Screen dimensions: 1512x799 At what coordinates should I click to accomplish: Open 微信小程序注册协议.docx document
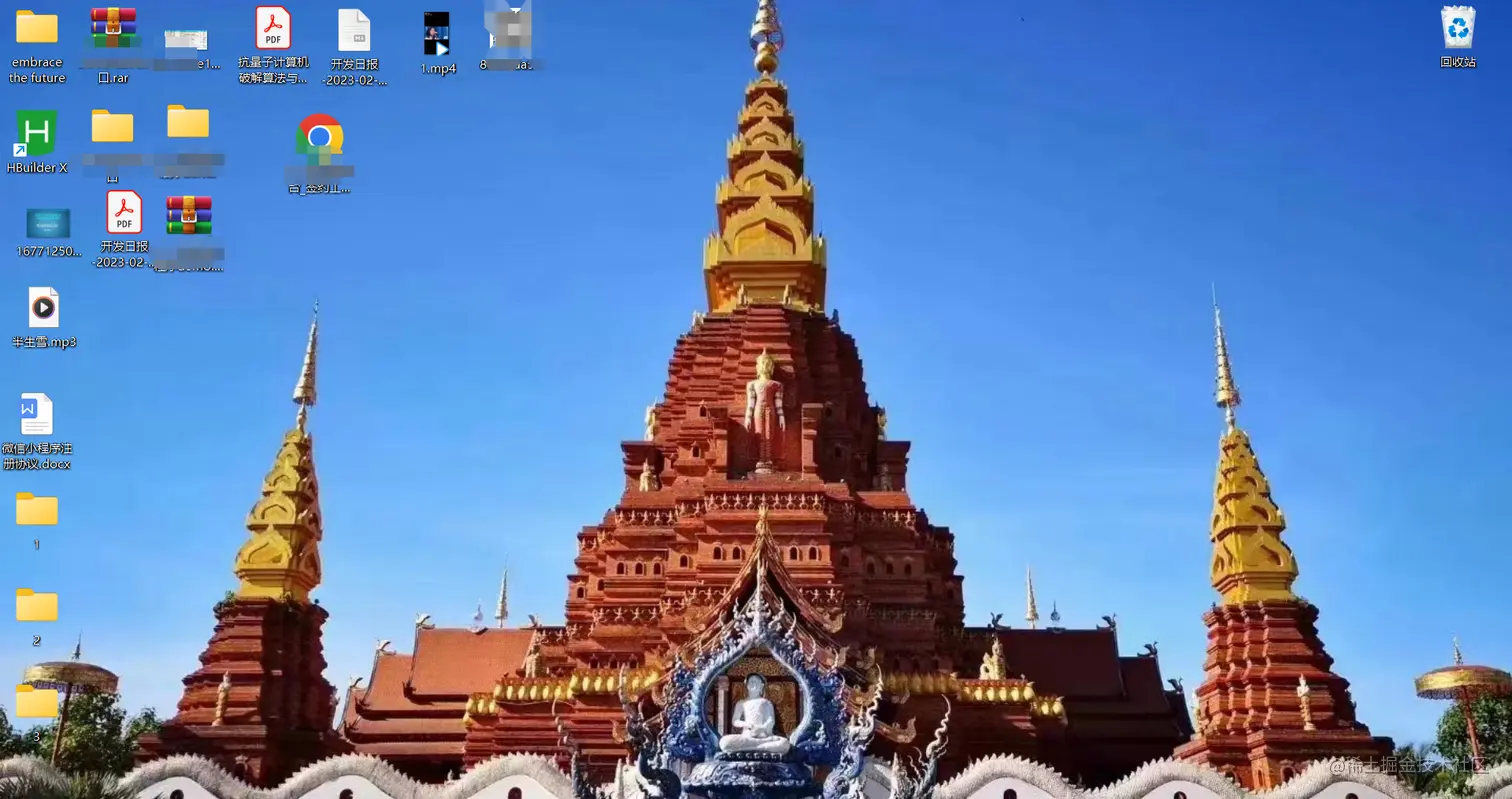click(37, 415)
